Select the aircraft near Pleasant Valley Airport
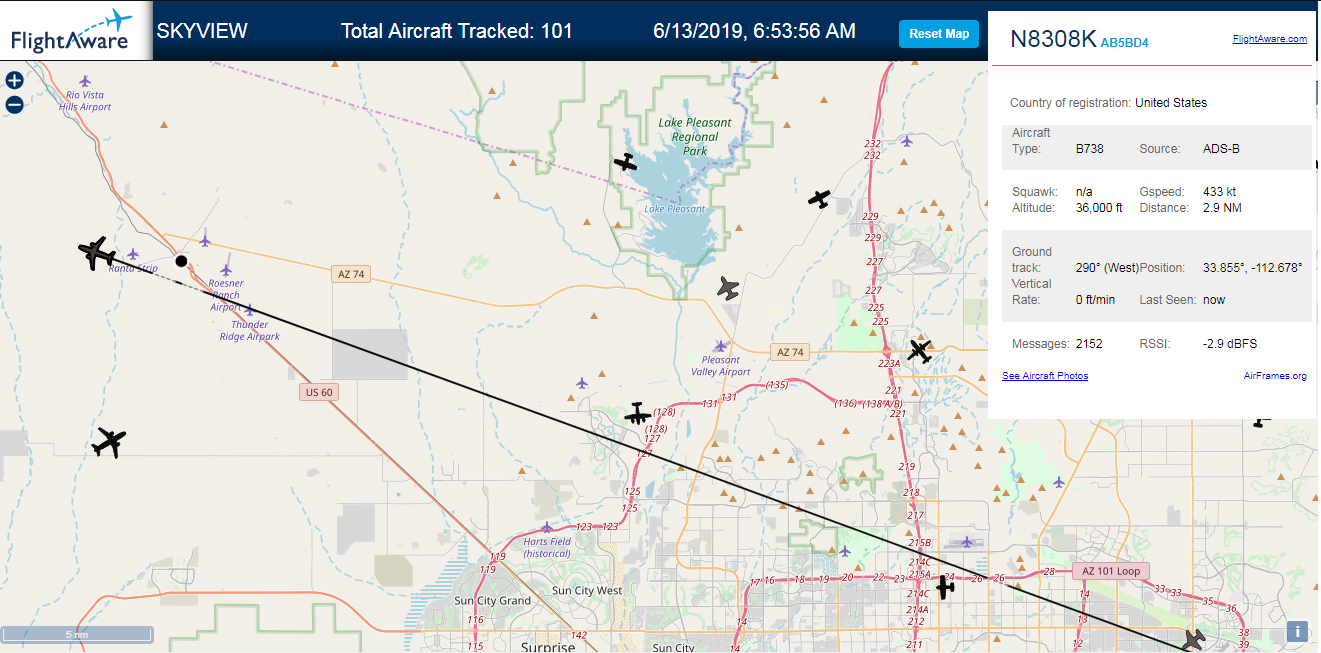The height and width of the screenshot is (653, 1321). click(x=728, y=289)
